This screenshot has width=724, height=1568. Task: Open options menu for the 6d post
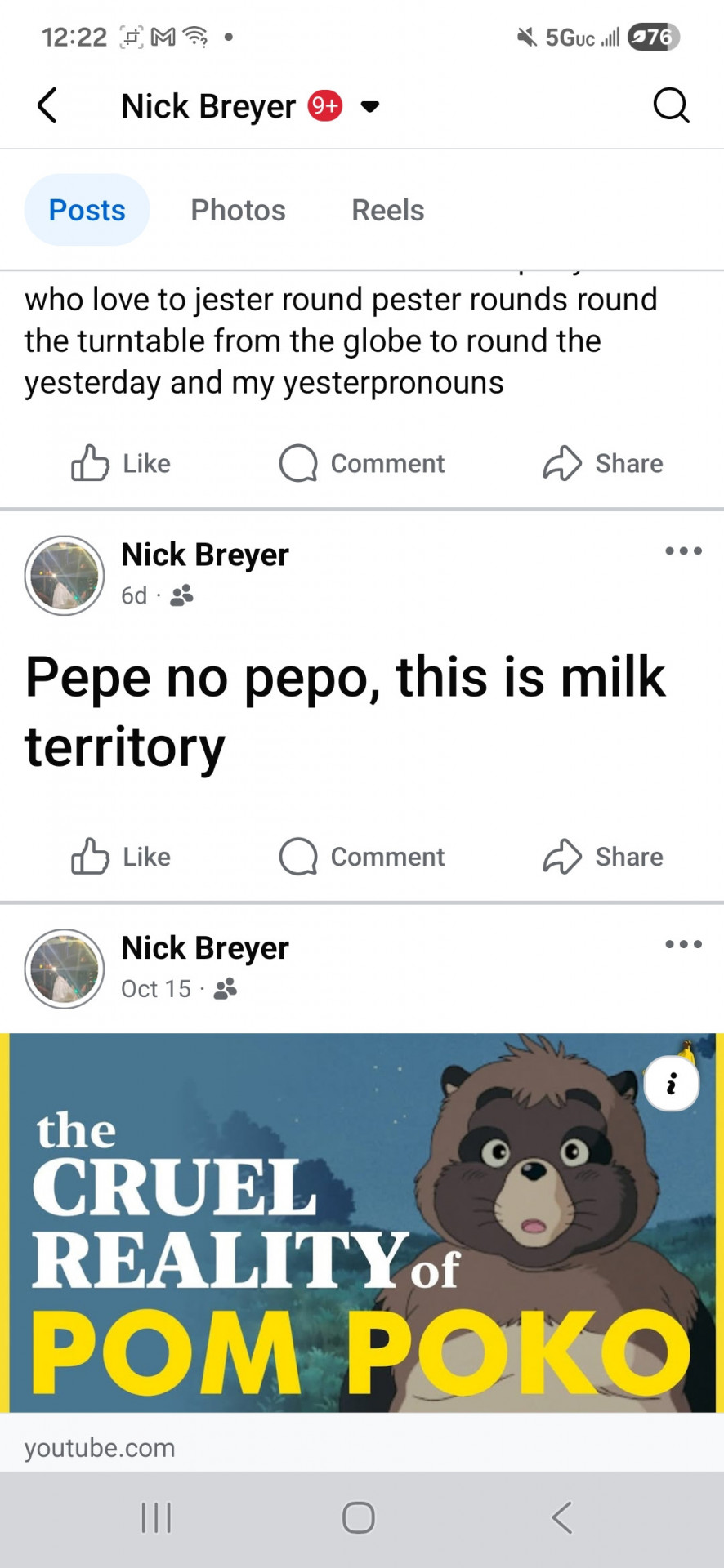point(683,551)
